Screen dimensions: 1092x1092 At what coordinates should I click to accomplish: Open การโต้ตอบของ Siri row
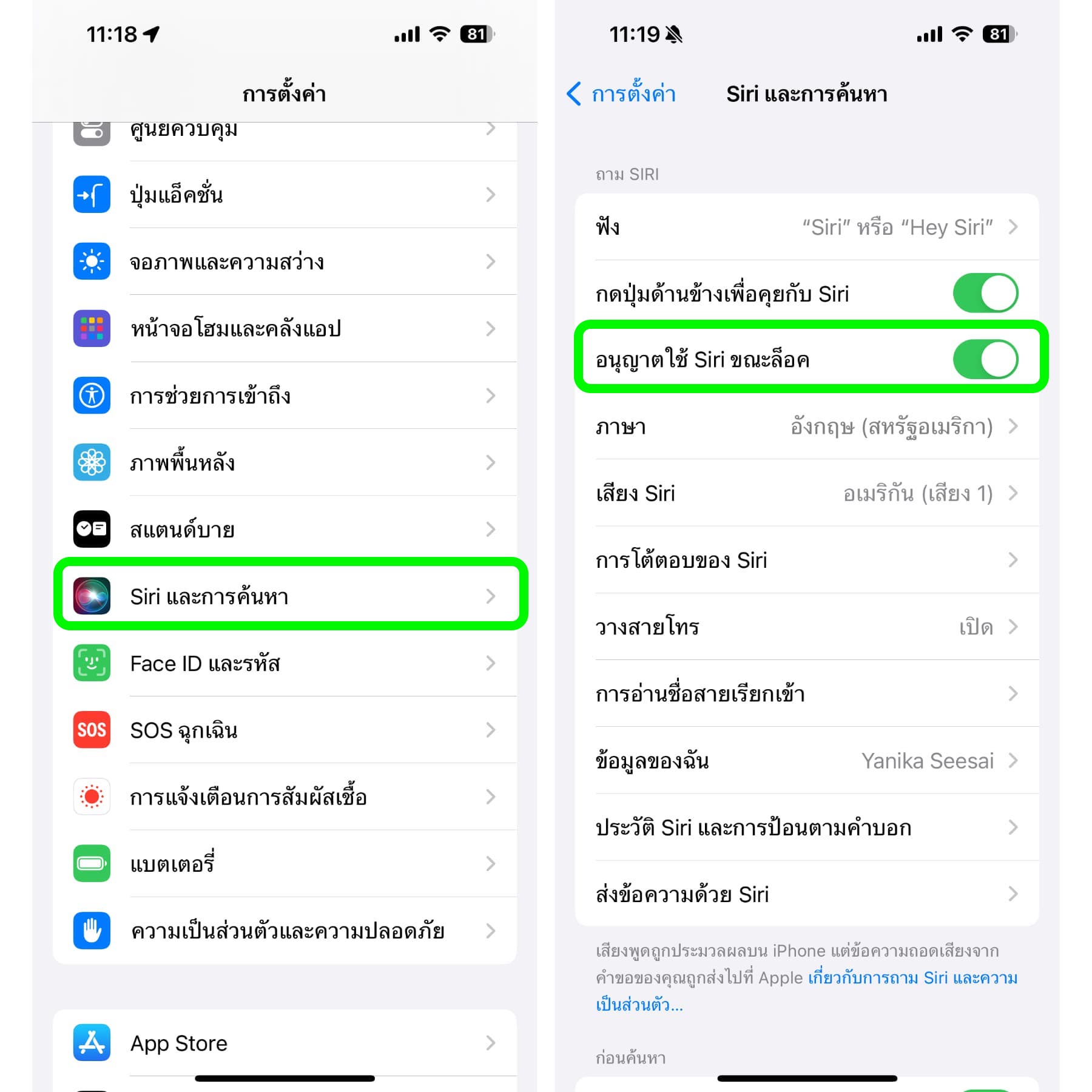click(807, 560)
